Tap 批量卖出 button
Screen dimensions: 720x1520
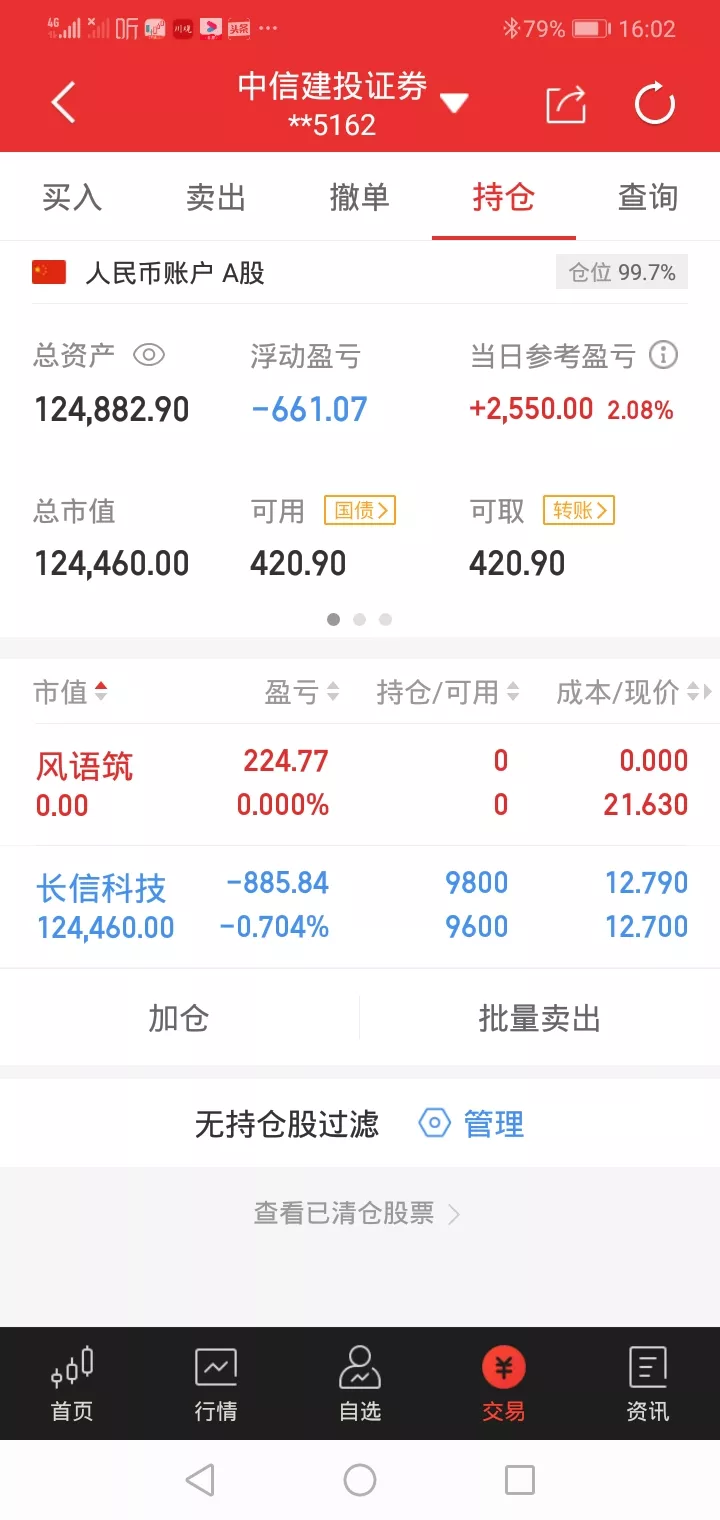point(539,1018)
